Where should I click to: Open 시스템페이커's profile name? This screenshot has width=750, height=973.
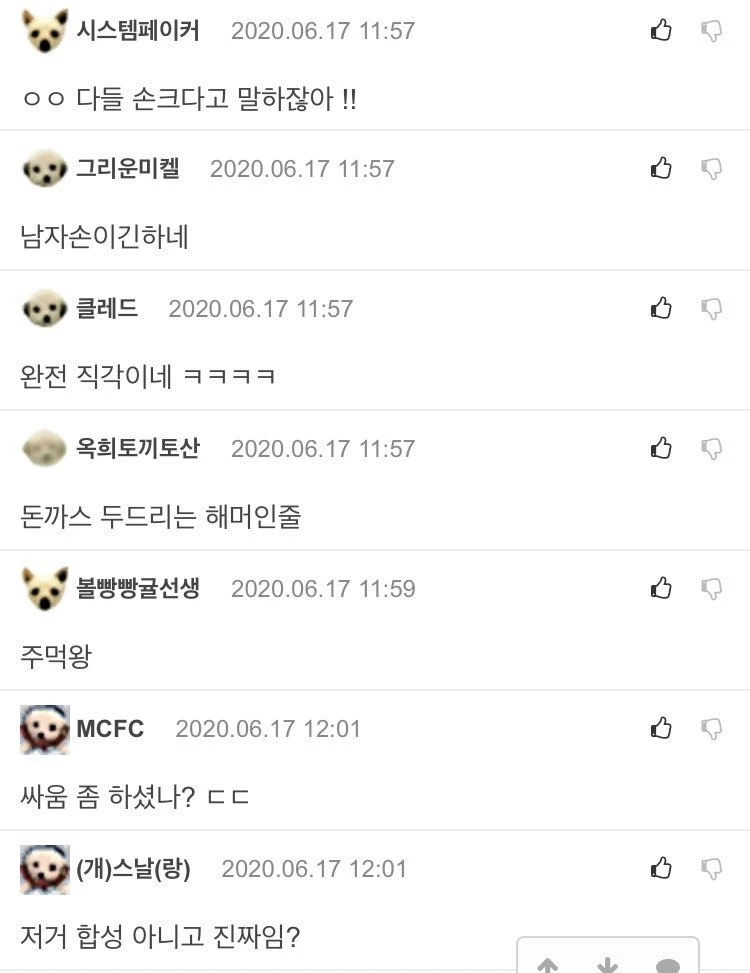coord(138,30)
